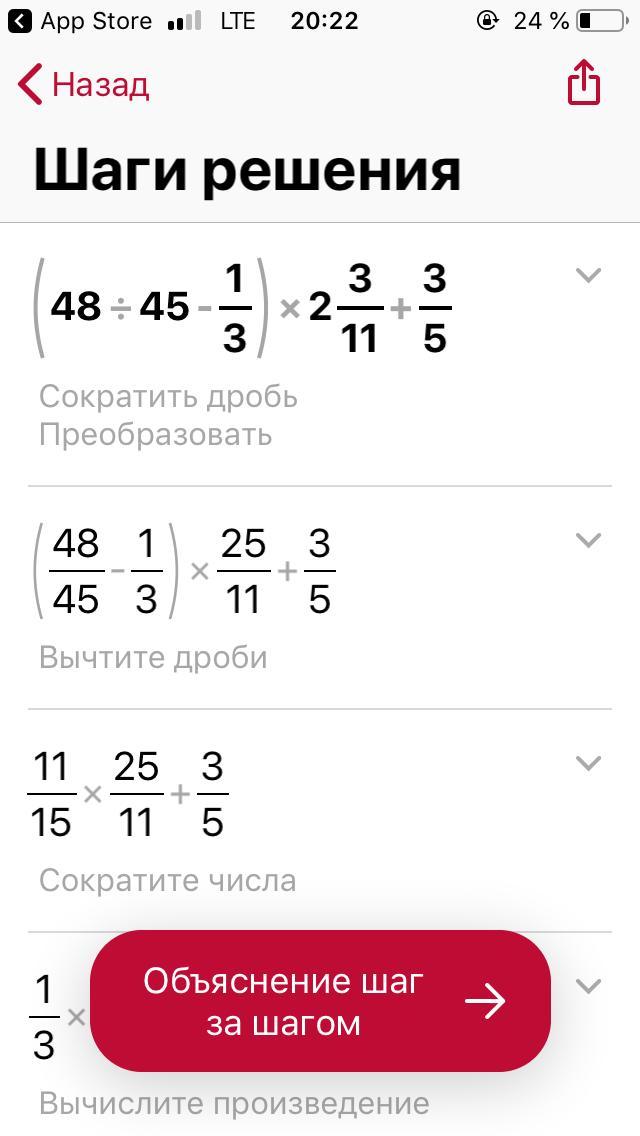Expand the Сократите числа step

pyautogui.click(x=588, y=764)
